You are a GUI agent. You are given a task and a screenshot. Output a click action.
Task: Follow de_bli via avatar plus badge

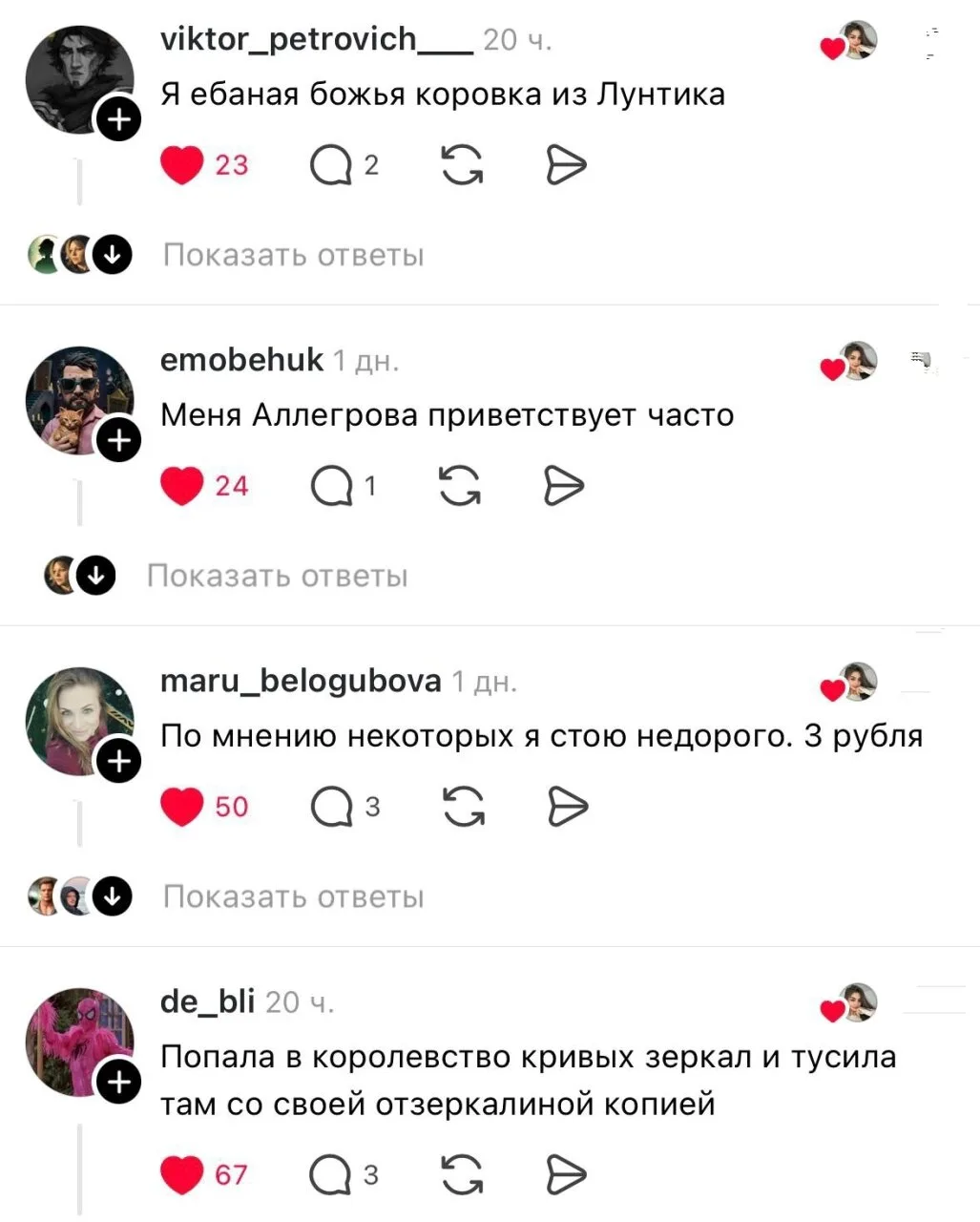119,1082
